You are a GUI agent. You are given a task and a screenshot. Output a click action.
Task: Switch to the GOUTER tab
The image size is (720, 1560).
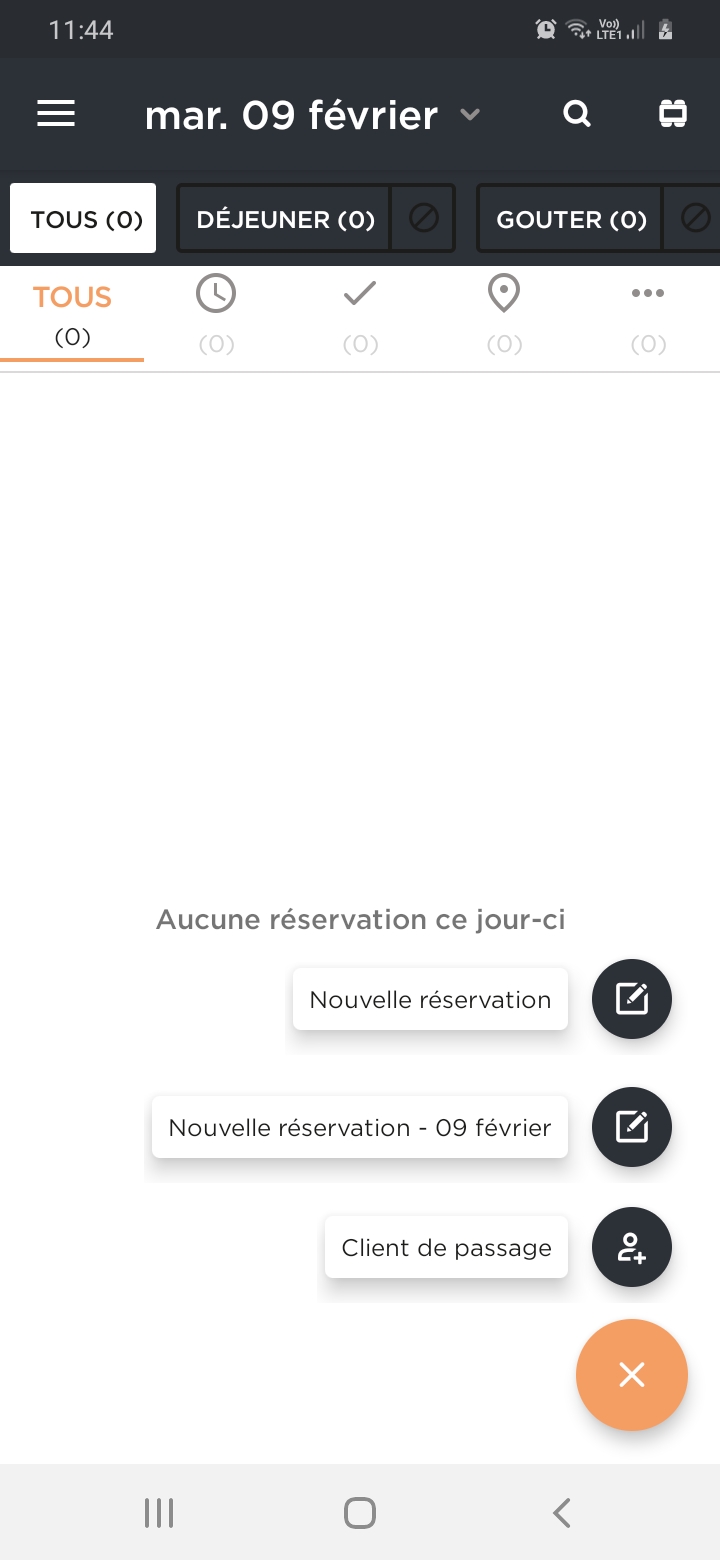[x=570, y=217]
